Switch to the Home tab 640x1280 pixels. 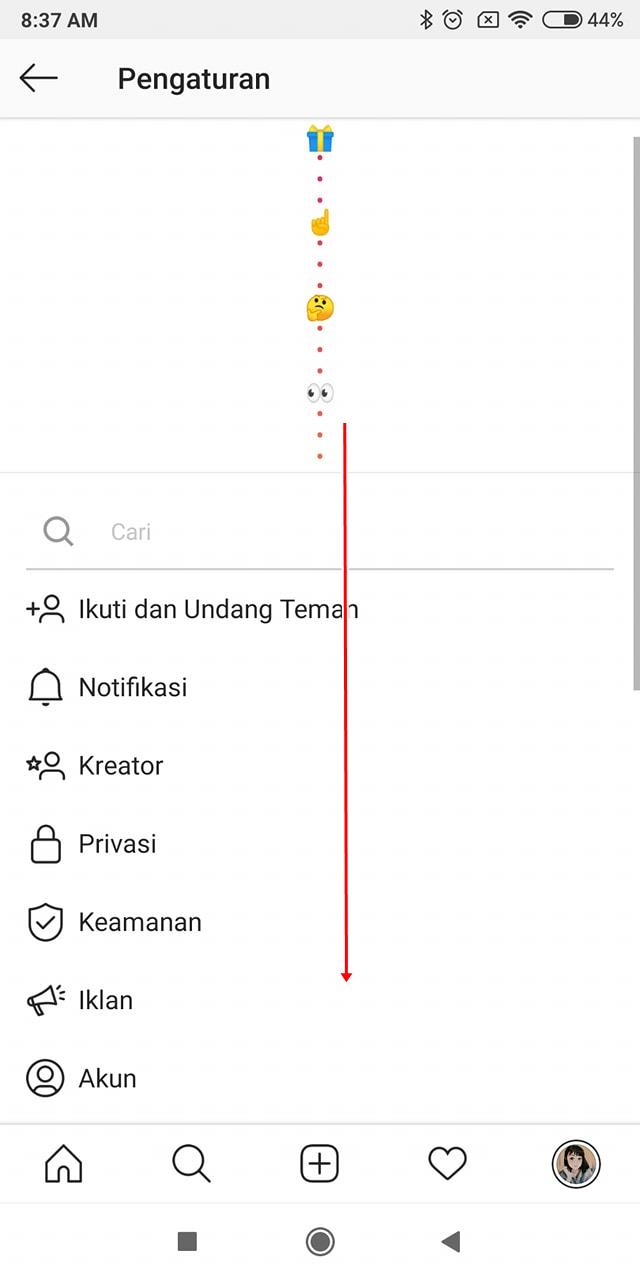point(64,1164)
